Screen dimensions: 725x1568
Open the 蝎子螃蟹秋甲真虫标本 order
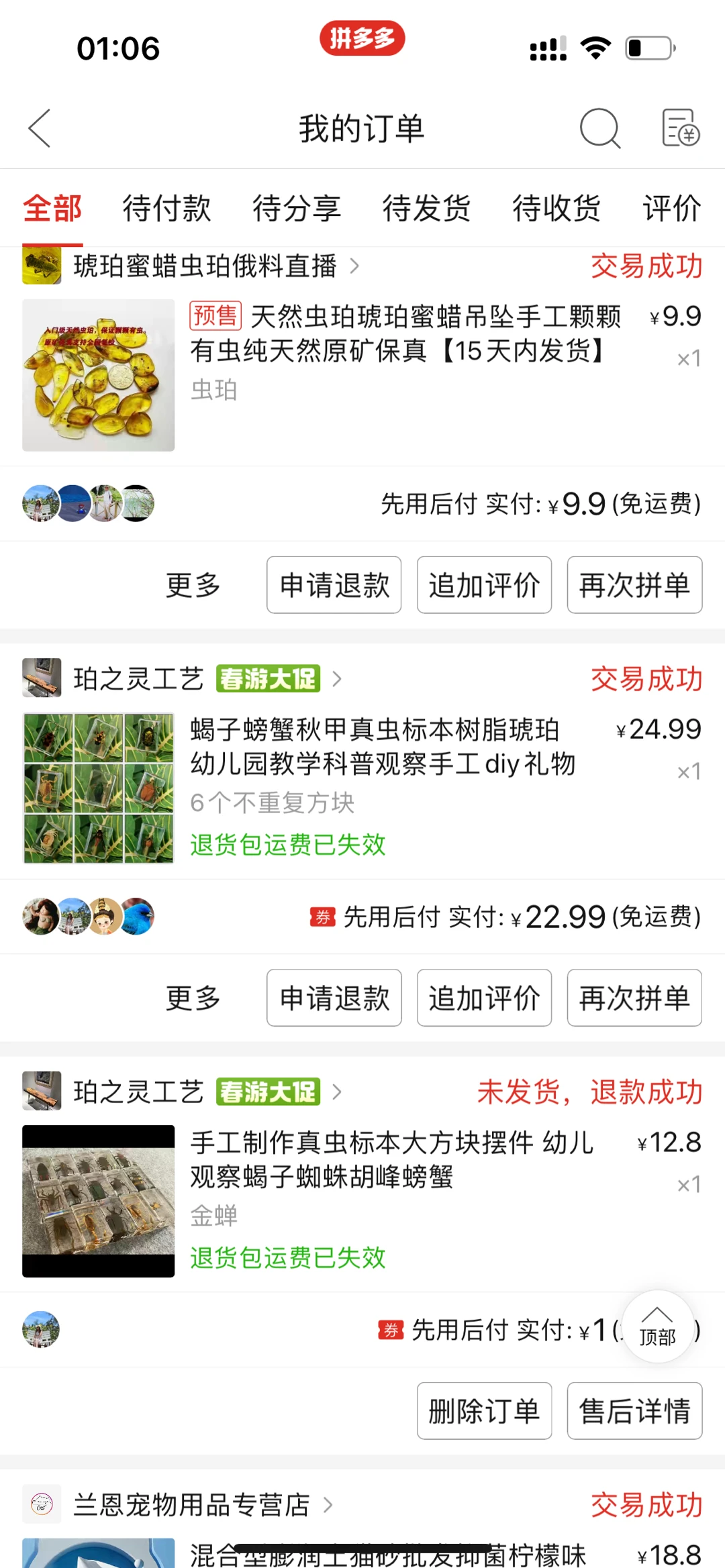(383, 747)
